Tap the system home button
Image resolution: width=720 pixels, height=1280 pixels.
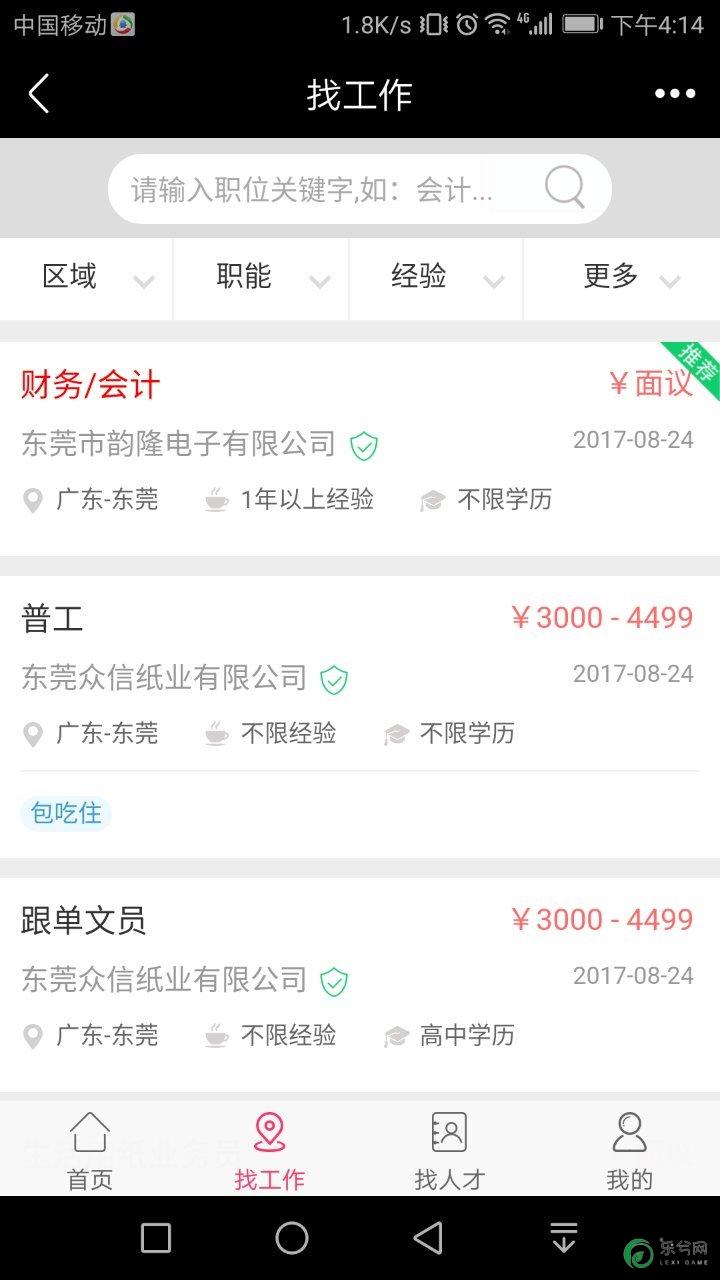[x=292, y=1238]
